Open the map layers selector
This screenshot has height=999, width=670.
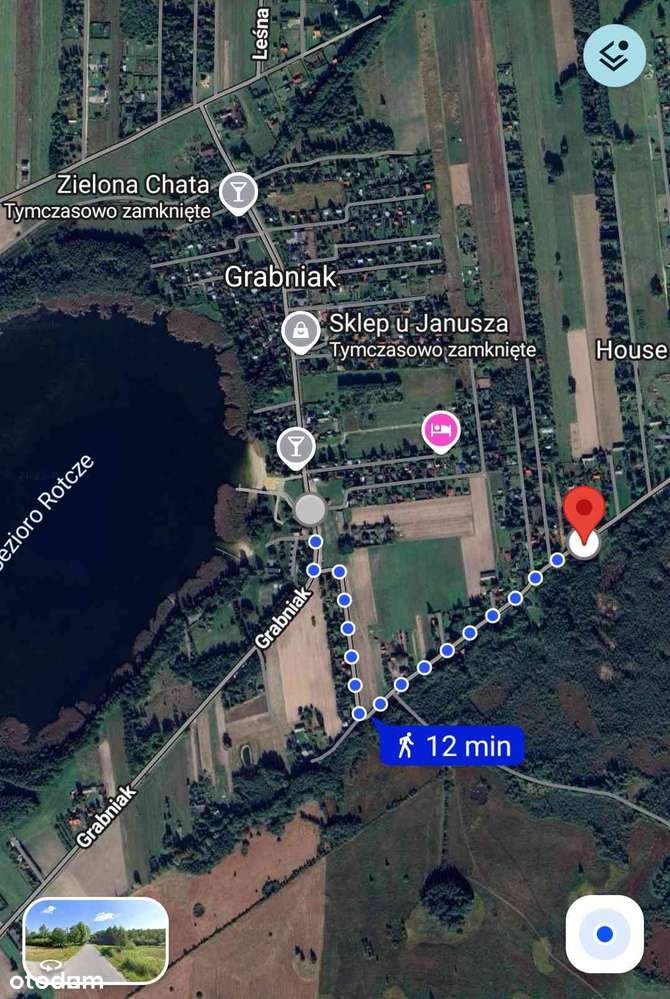tap(615, 54)
